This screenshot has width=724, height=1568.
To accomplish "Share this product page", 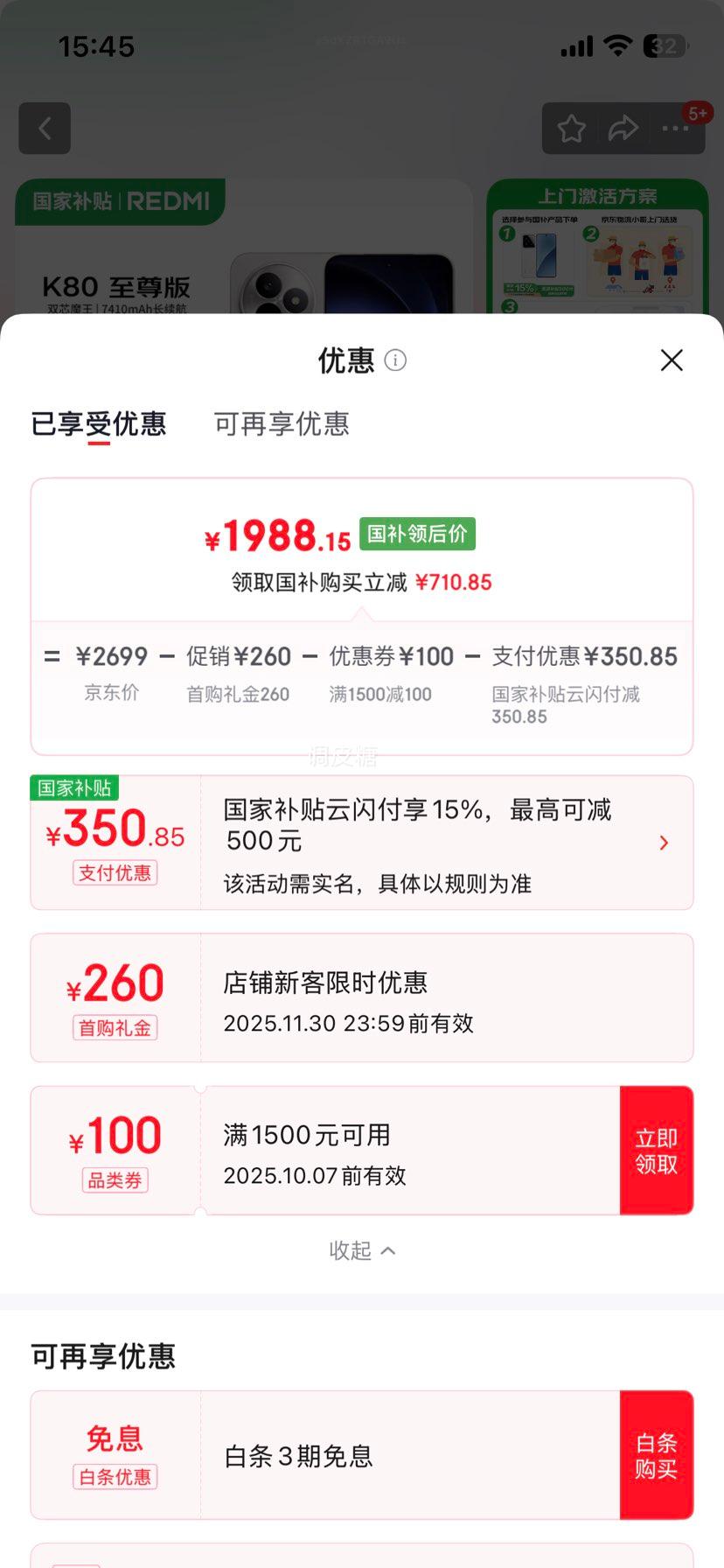I will [x=623, y=129].
